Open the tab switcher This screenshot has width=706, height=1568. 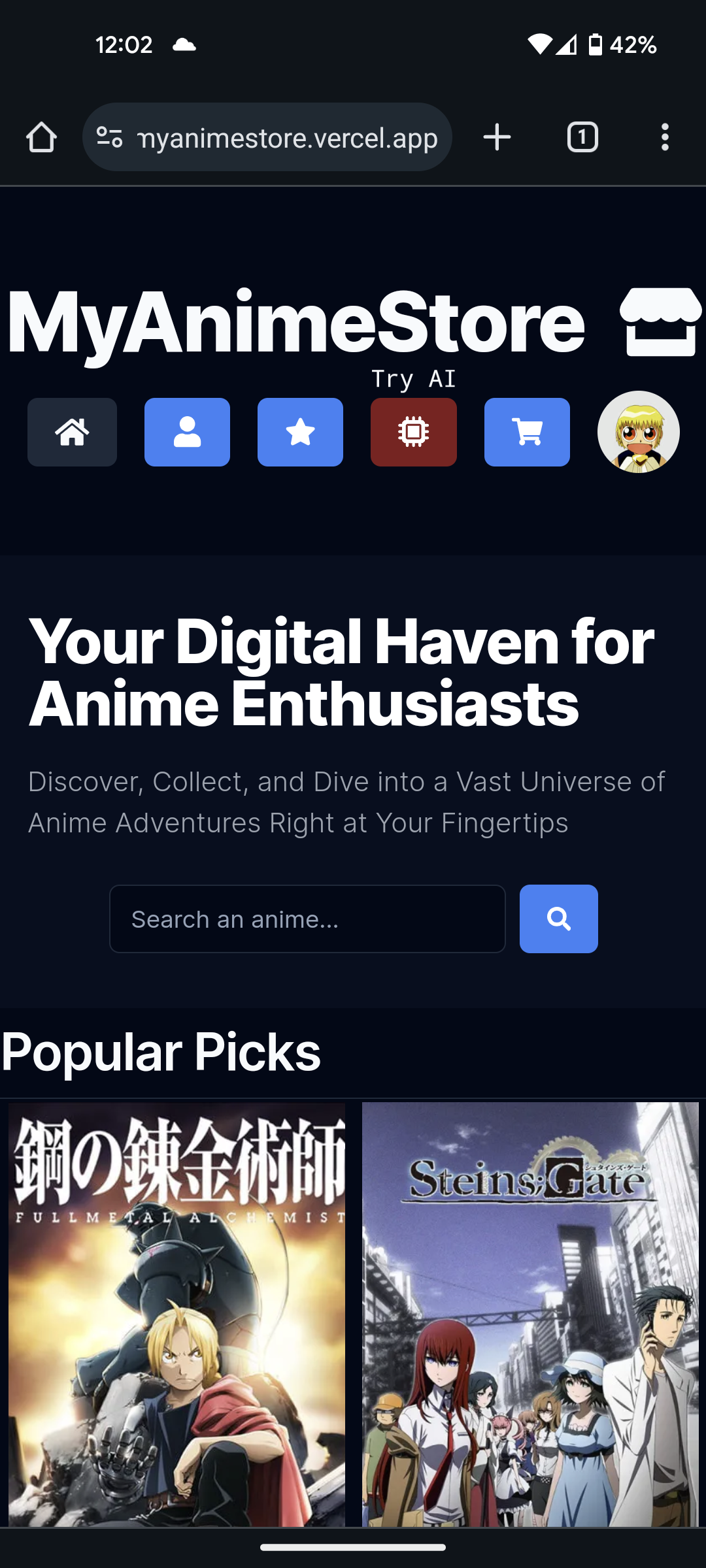(582, 138)
